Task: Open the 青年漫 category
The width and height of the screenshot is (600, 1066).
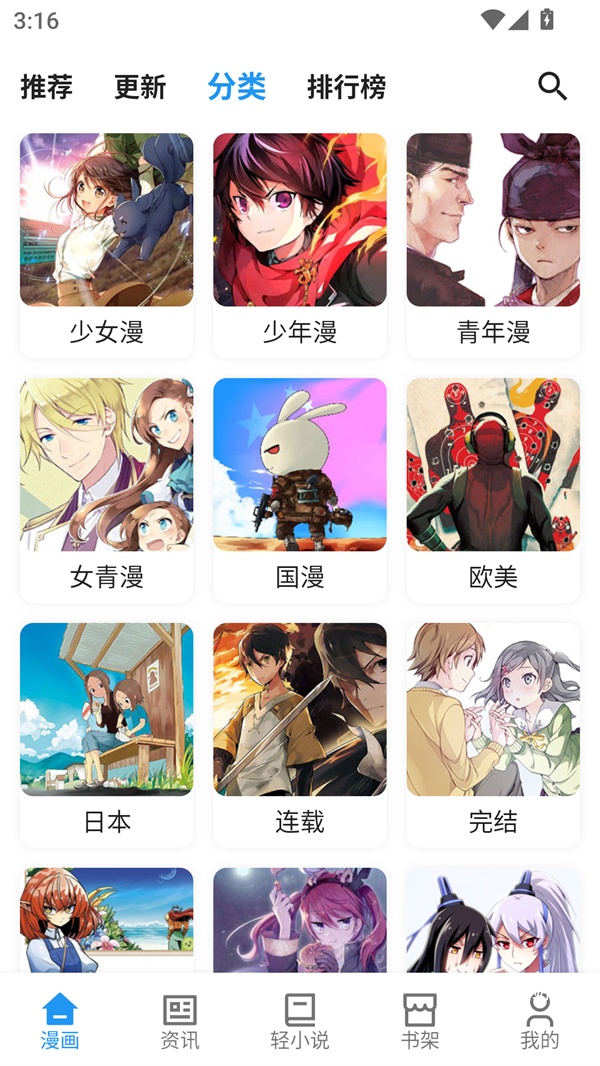Action: (493, 243)
